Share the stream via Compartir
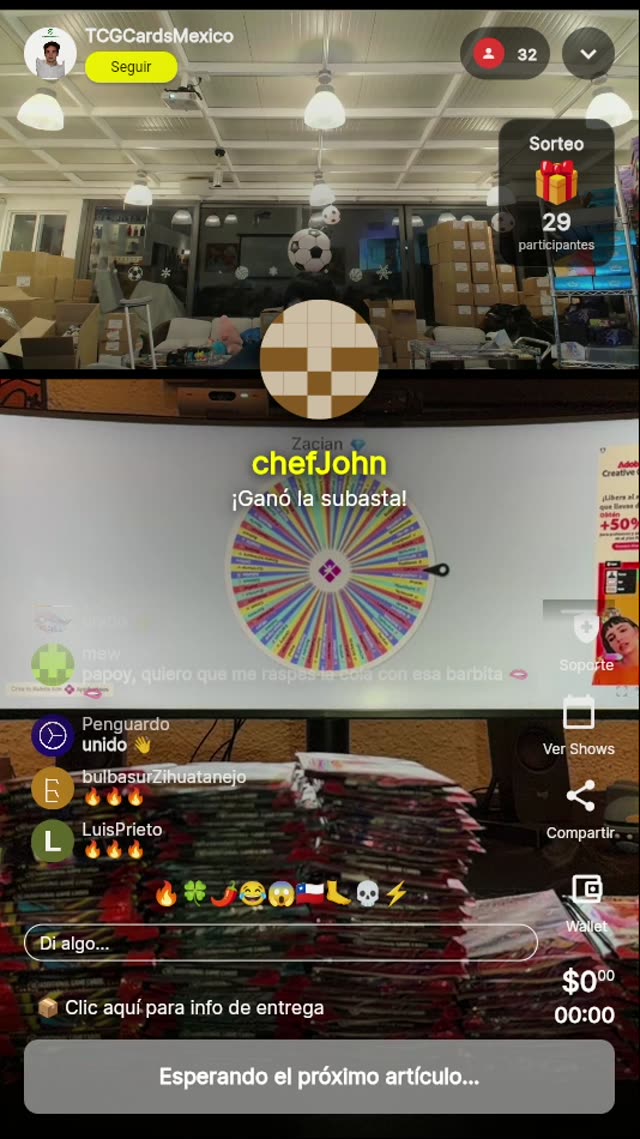Screen dimensions: 640x1139 [580, 808]
